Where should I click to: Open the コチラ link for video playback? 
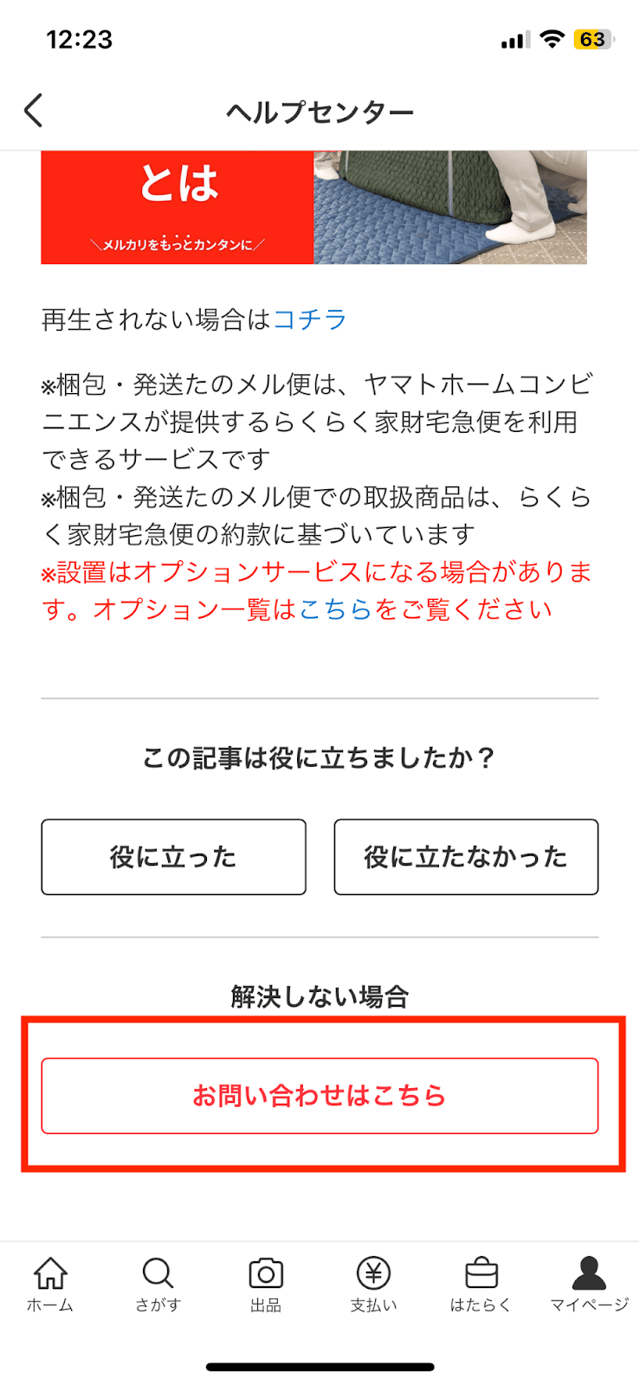[310, 320]
